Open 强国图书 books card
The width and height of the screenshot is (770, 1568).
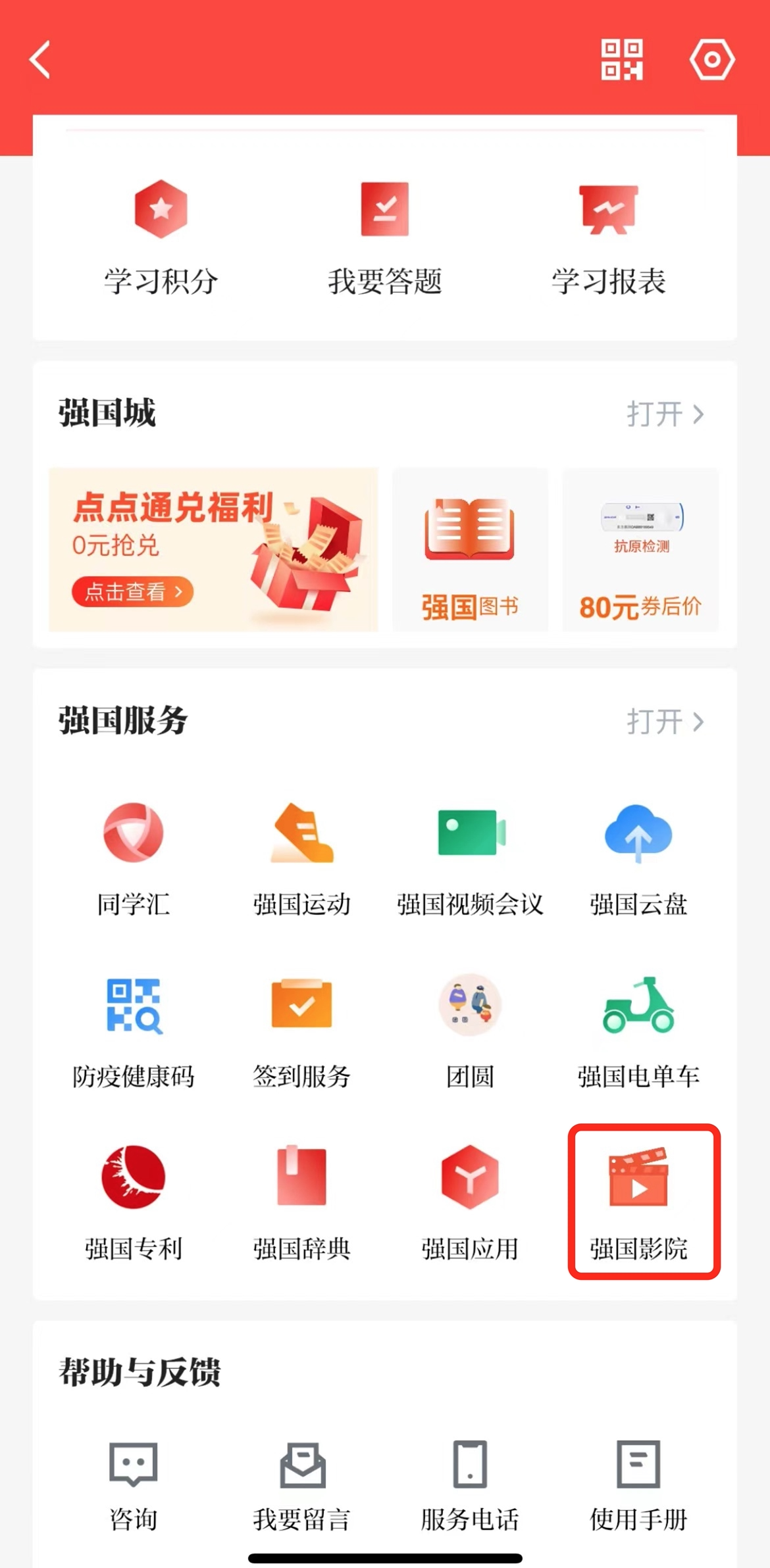coord(470,551)
